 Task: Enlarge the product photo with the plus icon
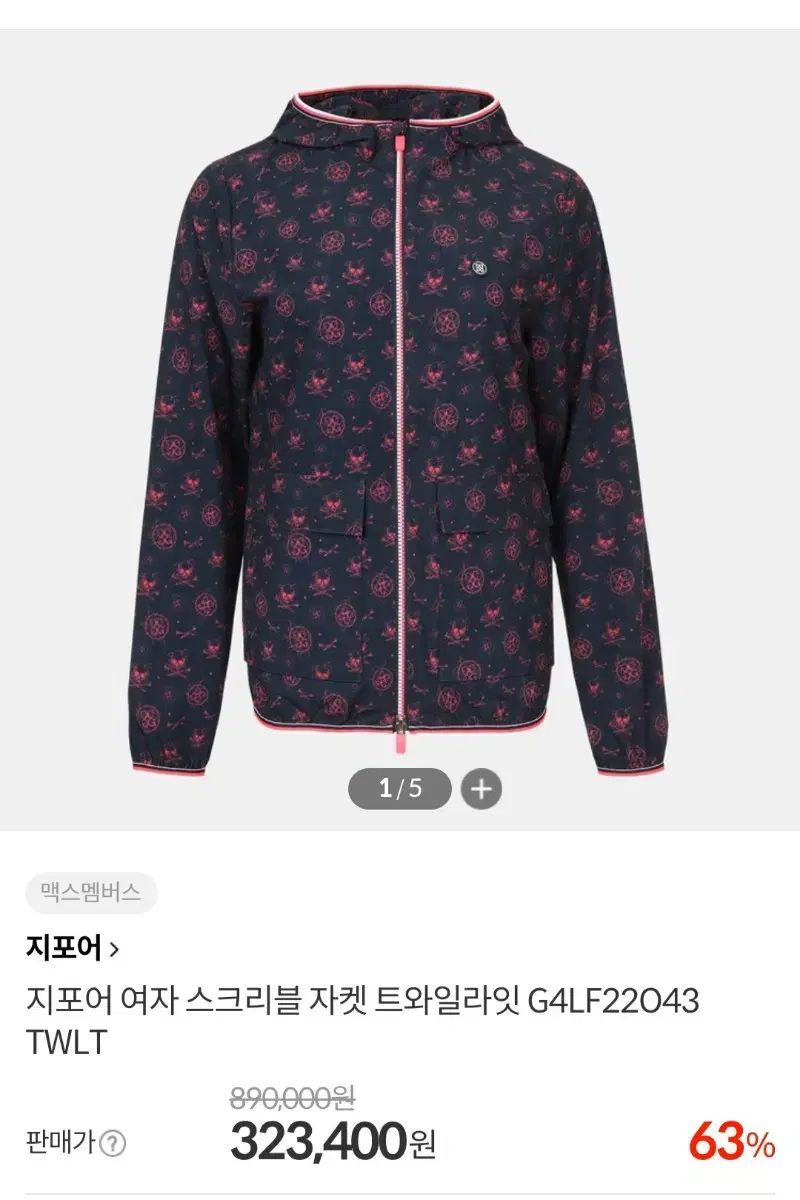coord(481,789)
